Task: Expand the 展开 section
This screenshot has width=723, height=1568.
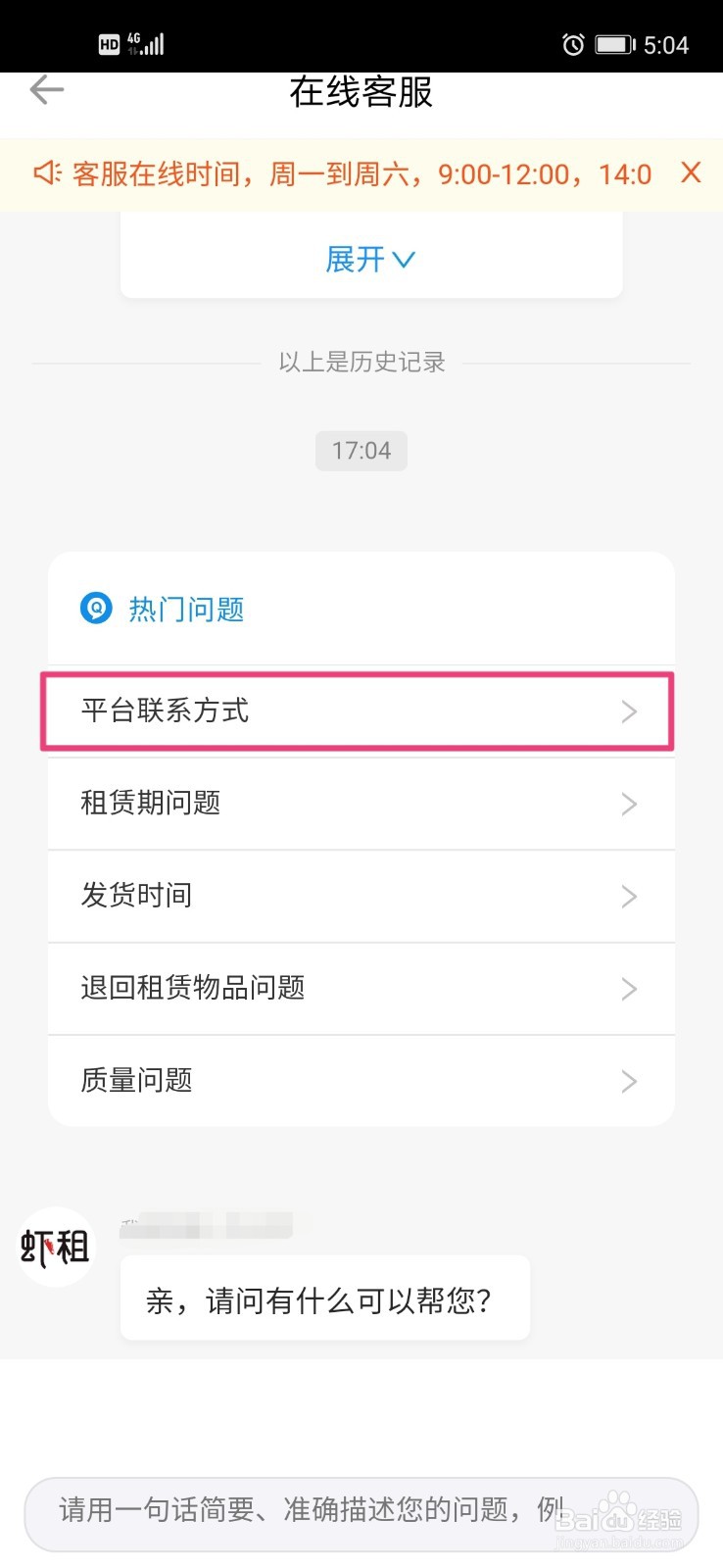Action: pos(371,259)
